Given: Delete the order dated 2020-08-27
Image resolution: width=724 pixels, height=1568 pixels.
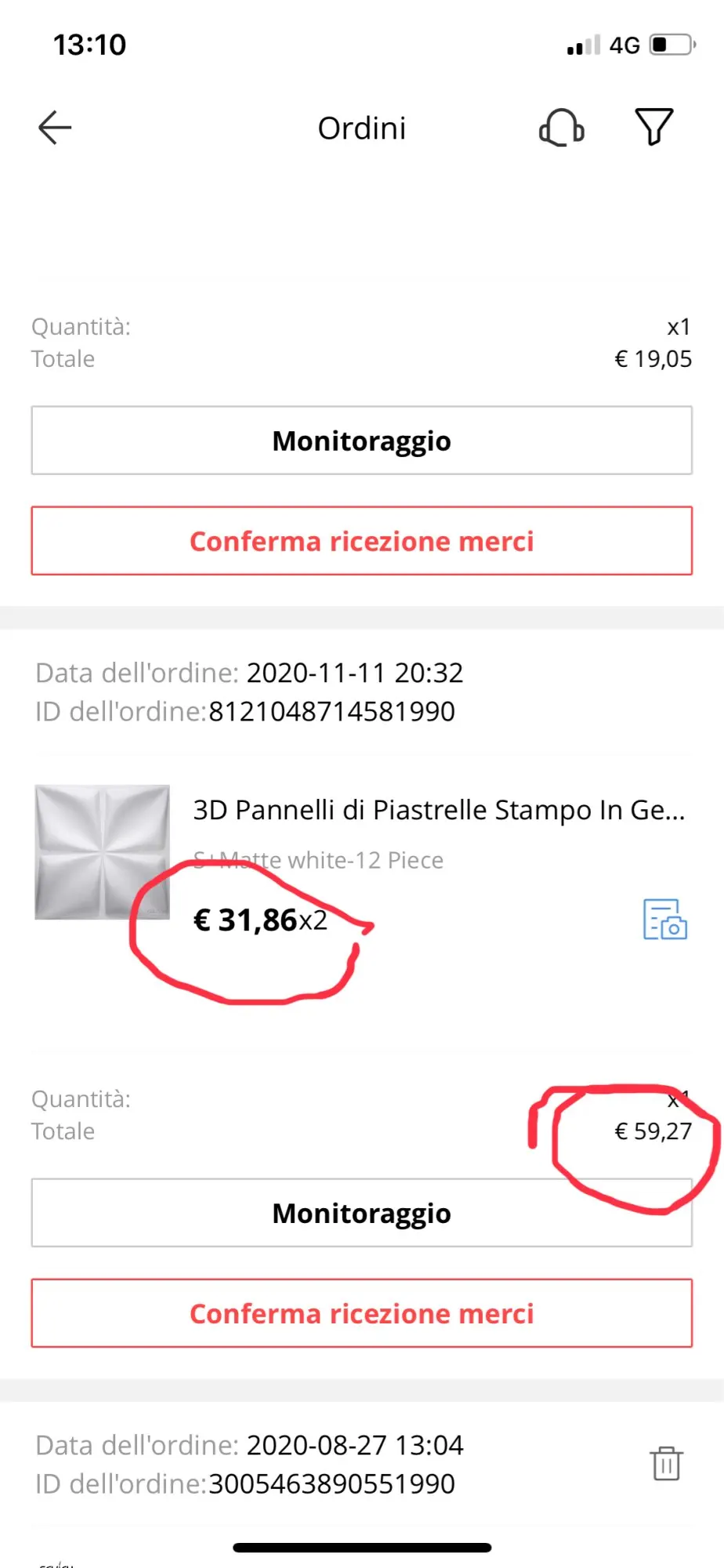Looking at the screenshot, I should pos(666,1463).
